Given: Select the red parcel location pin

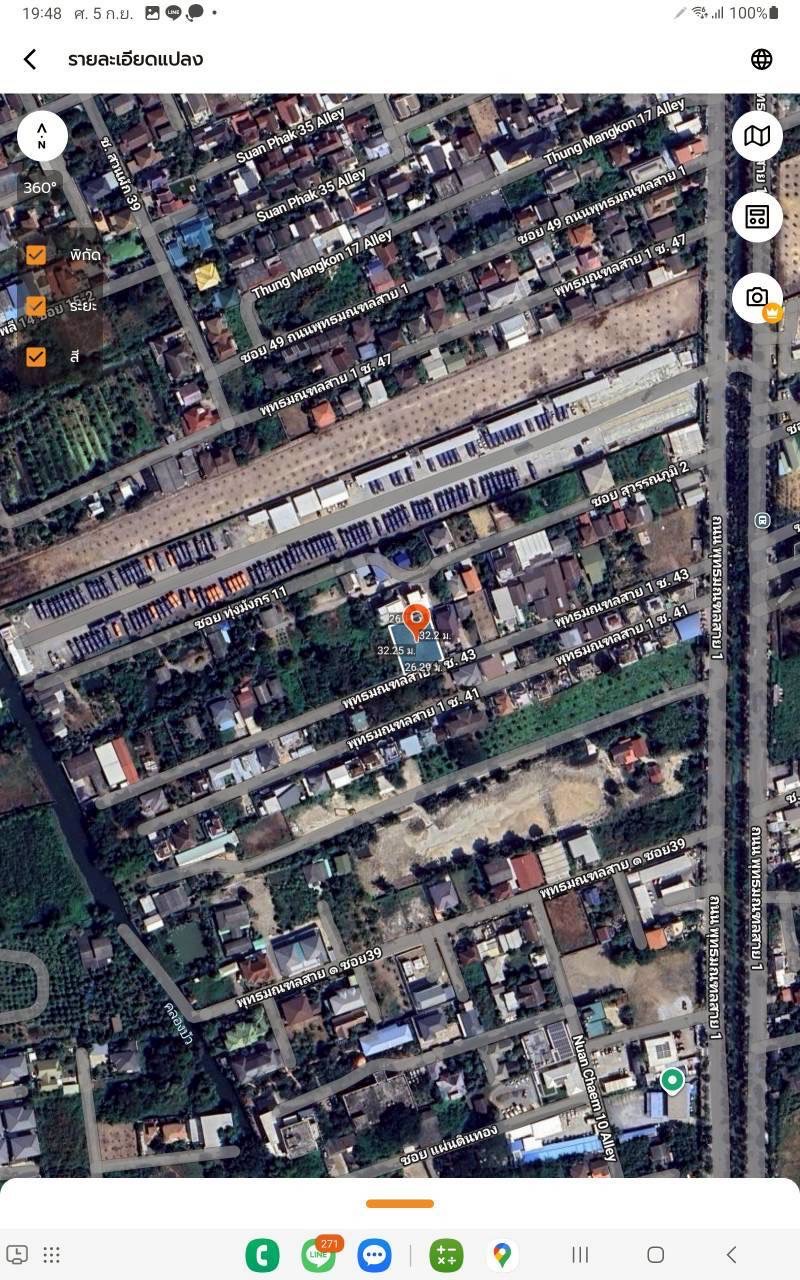Looking at the screenshot, I should coord(416,619).
